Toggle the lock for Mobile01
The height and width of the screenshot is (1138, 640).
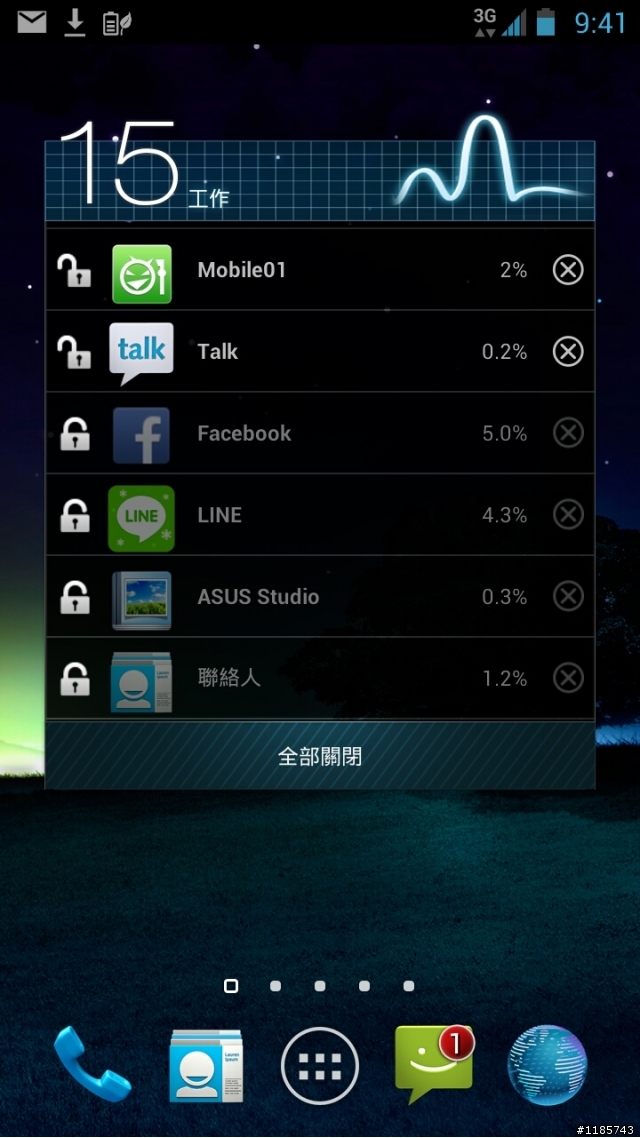[74, 270]
